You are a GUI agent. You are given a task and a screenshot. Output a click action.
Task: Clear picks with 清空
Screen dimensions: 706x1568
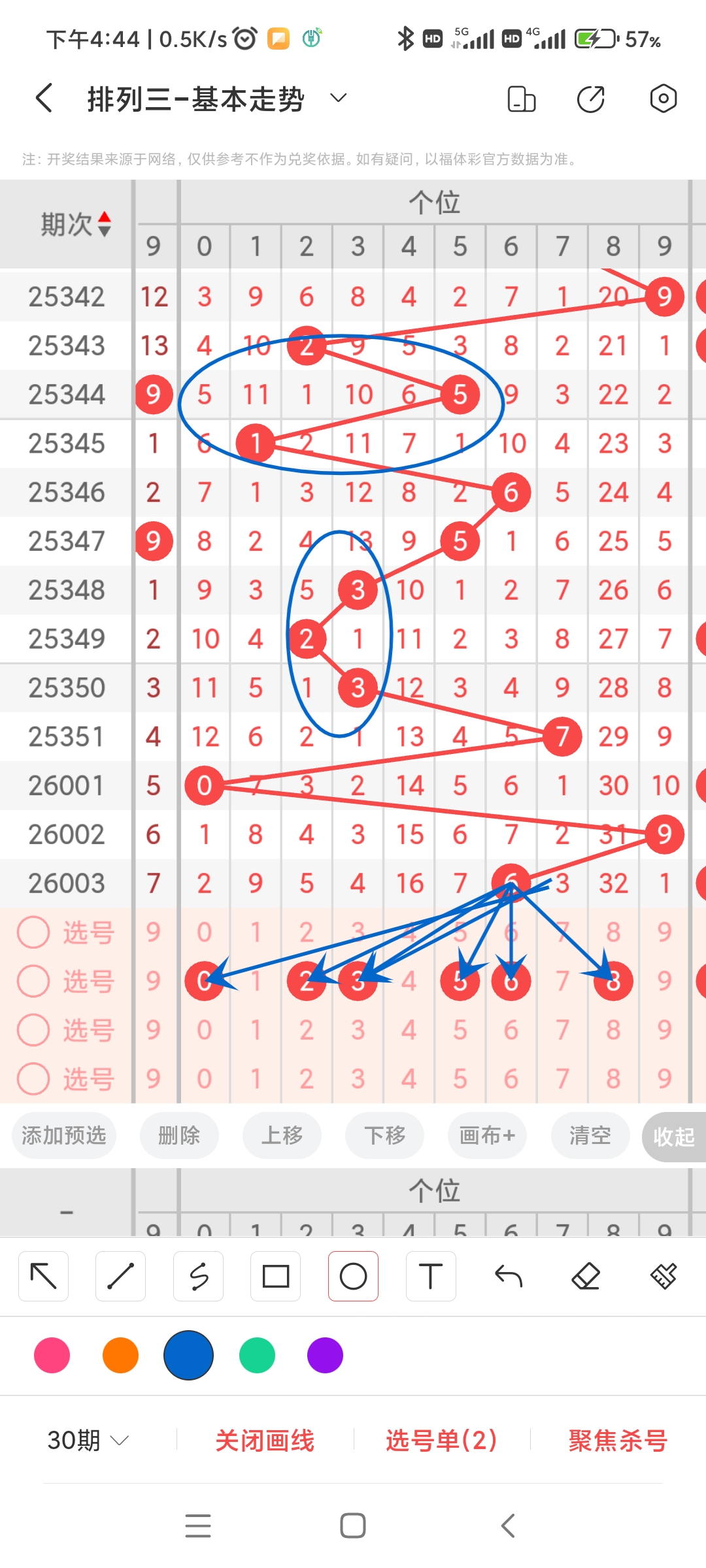click(590, 1135)
